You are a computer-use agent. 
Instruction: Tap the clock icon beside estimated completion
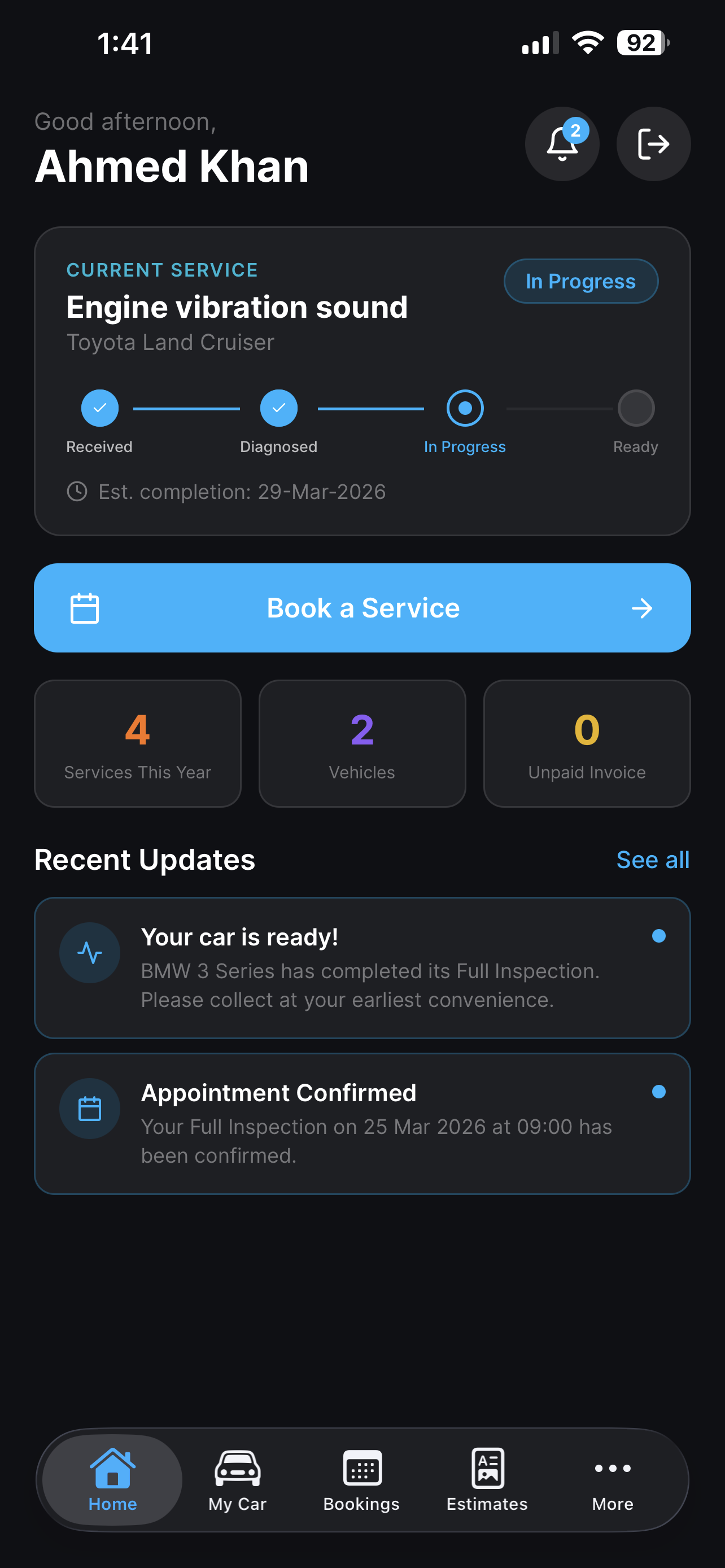coord(77,491)
